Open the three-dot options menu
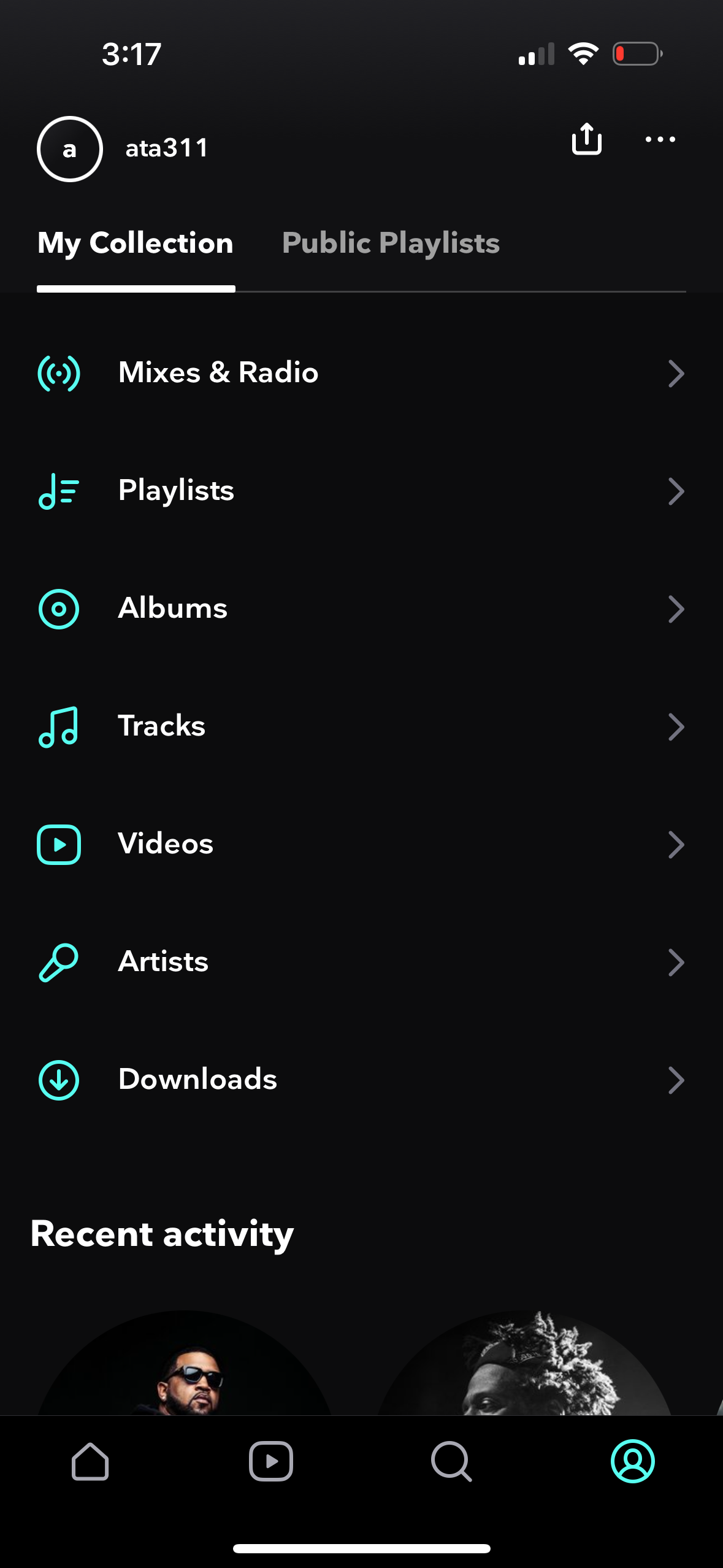723x1568 pixels. pos(660,140)
